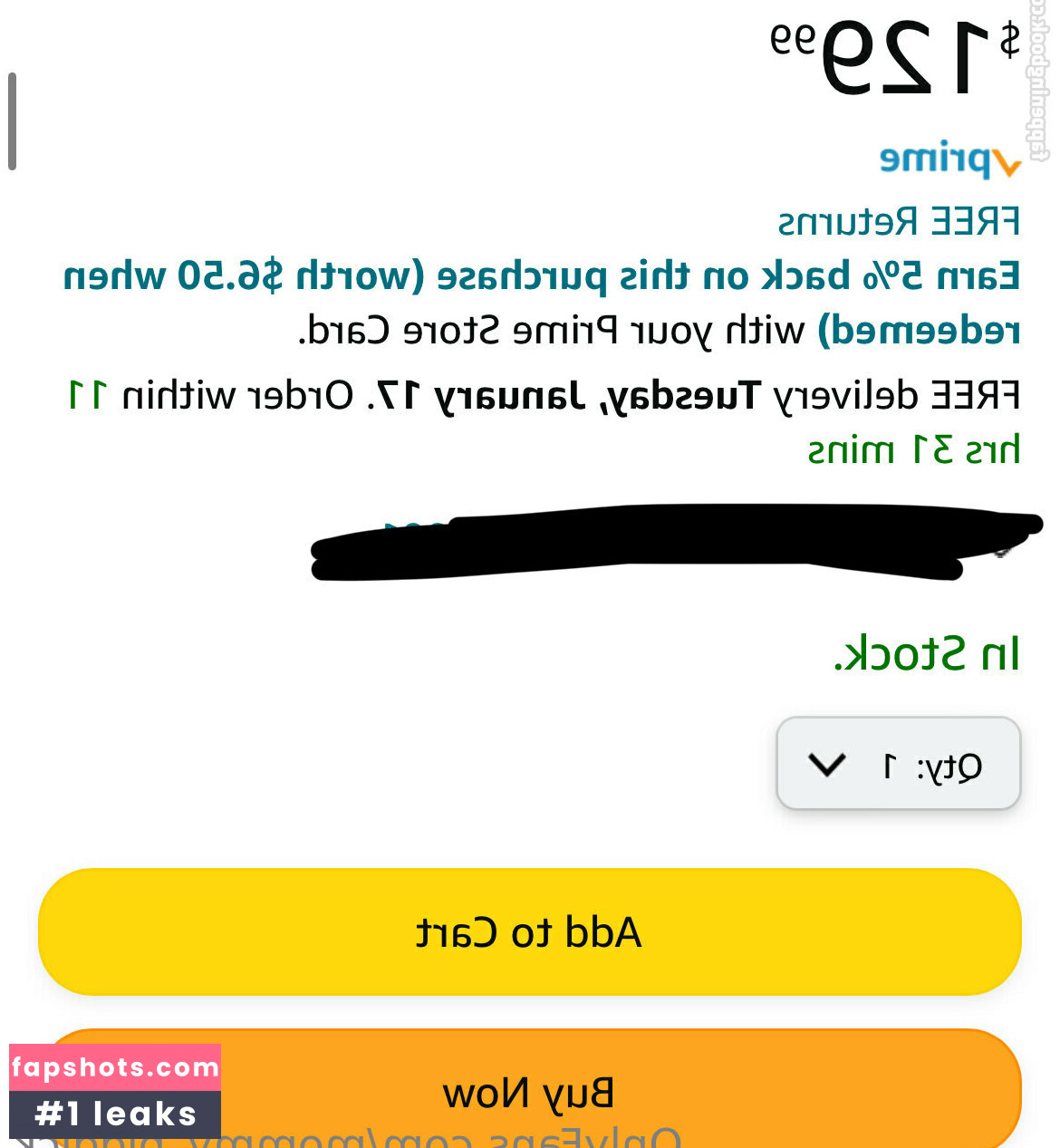1060x1148 pixels.
Task: Open the FREE Returns link
Action: point(898,222)
